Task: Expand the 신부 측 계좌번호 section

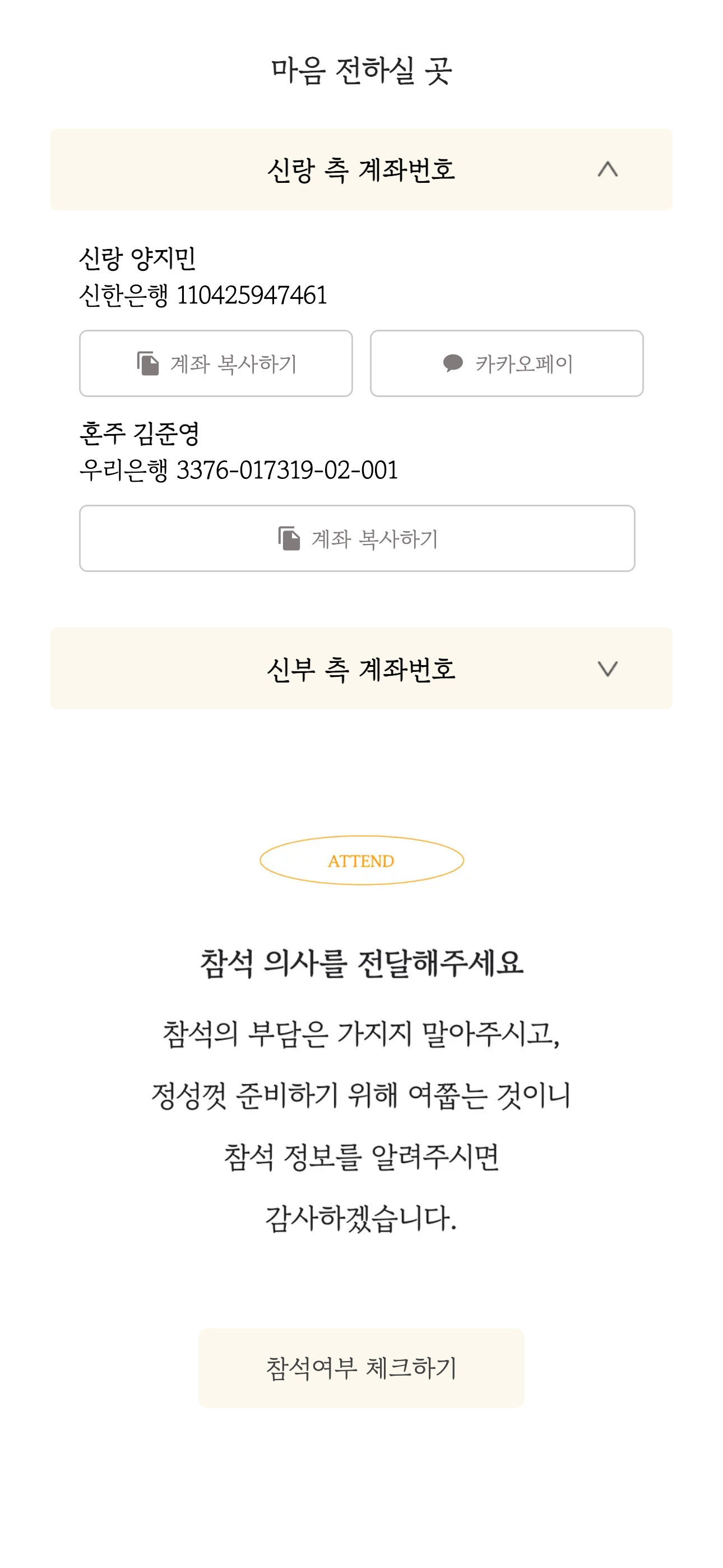Action: point(361,668)
